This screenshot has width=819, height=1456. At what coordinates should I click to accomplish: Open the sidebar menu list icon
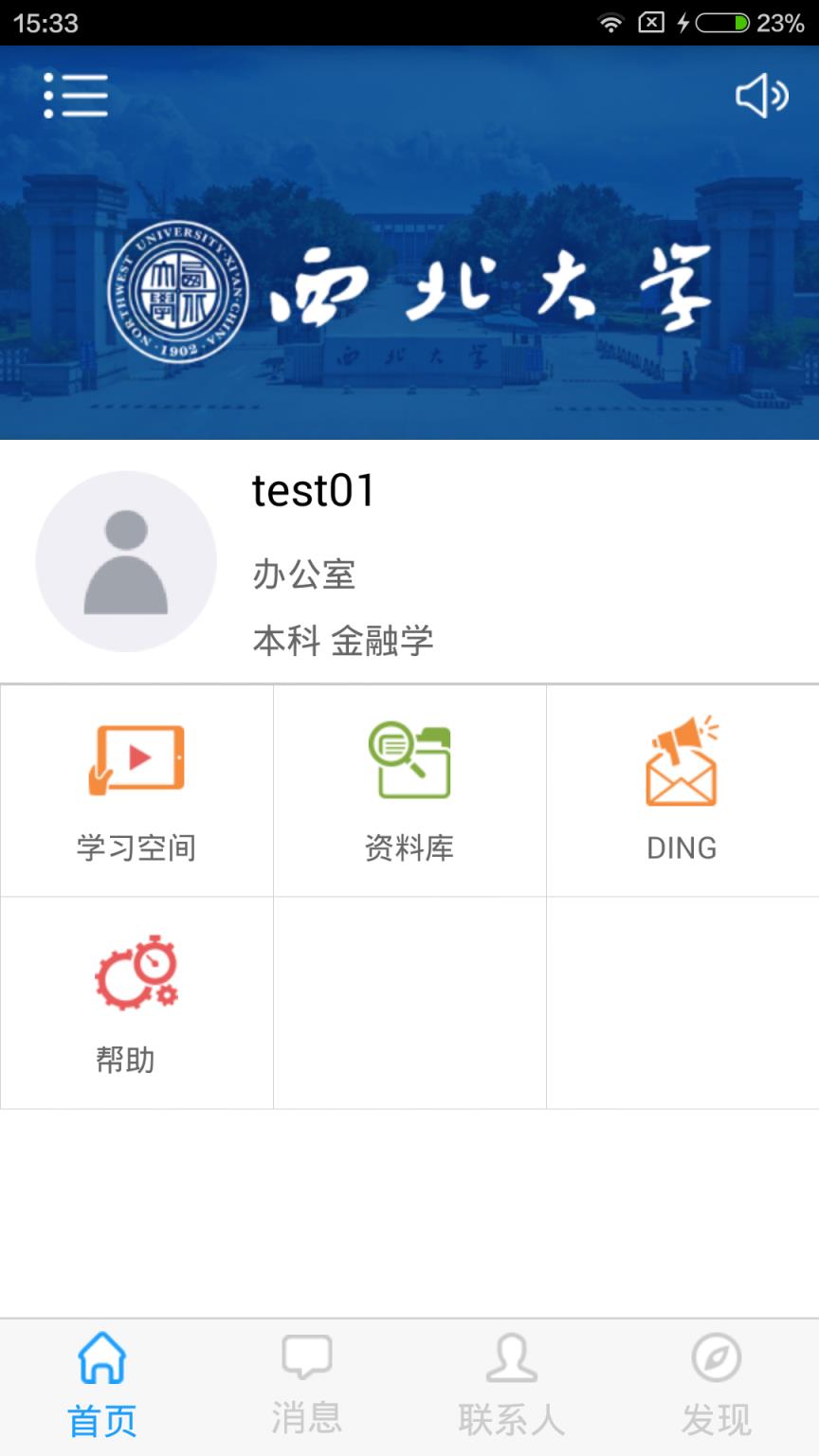76,95
